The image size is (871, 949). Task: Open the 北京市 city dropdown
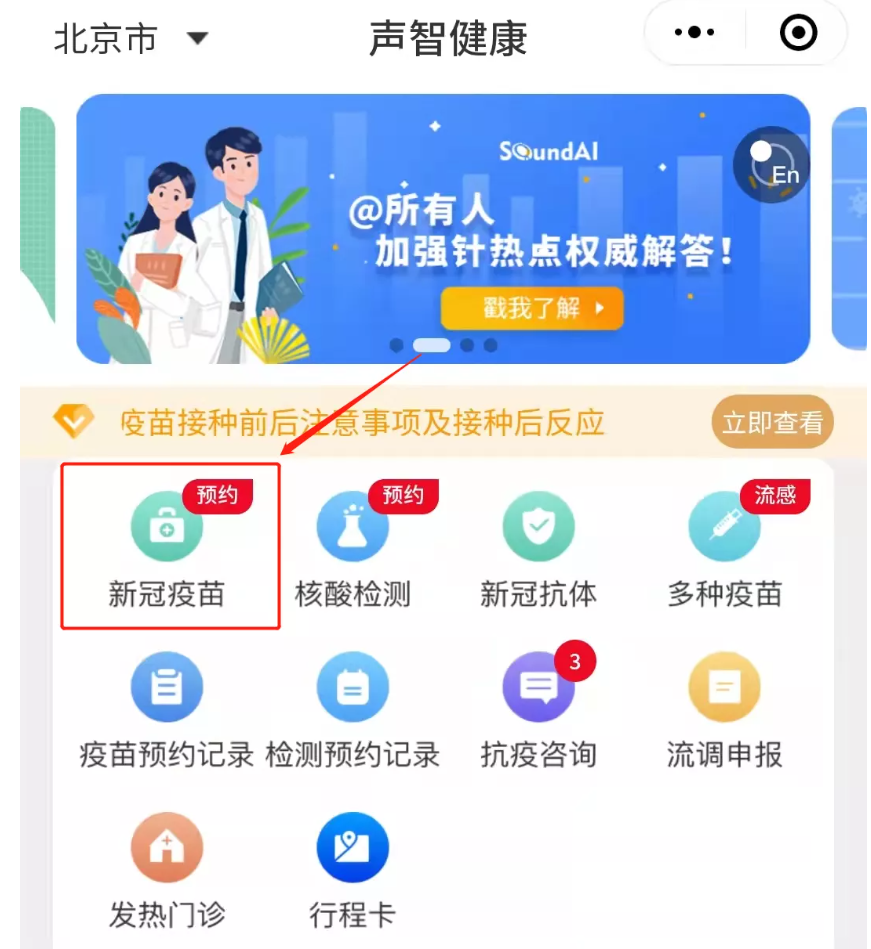click(130, 39)
